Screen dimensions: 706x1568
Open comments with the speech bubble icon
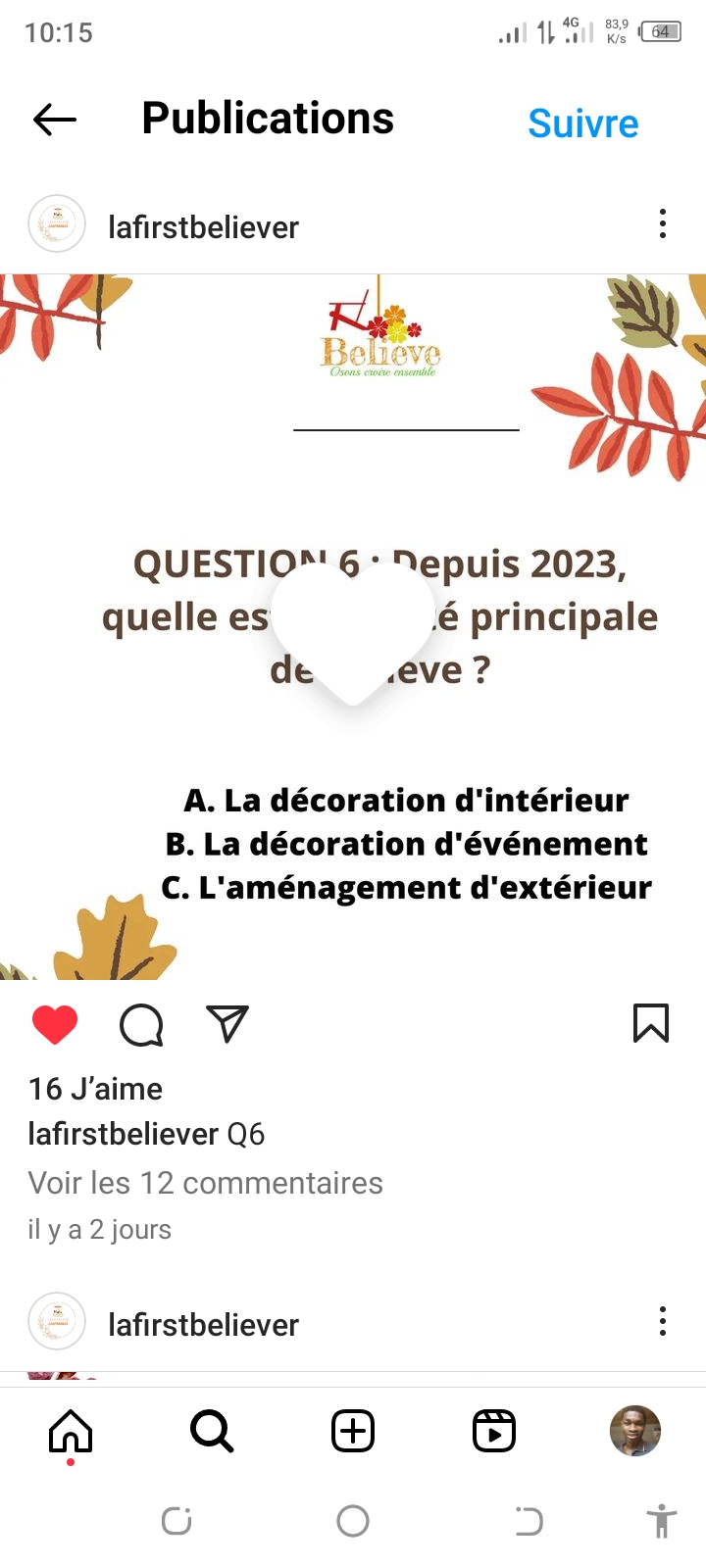point(141,1025)
